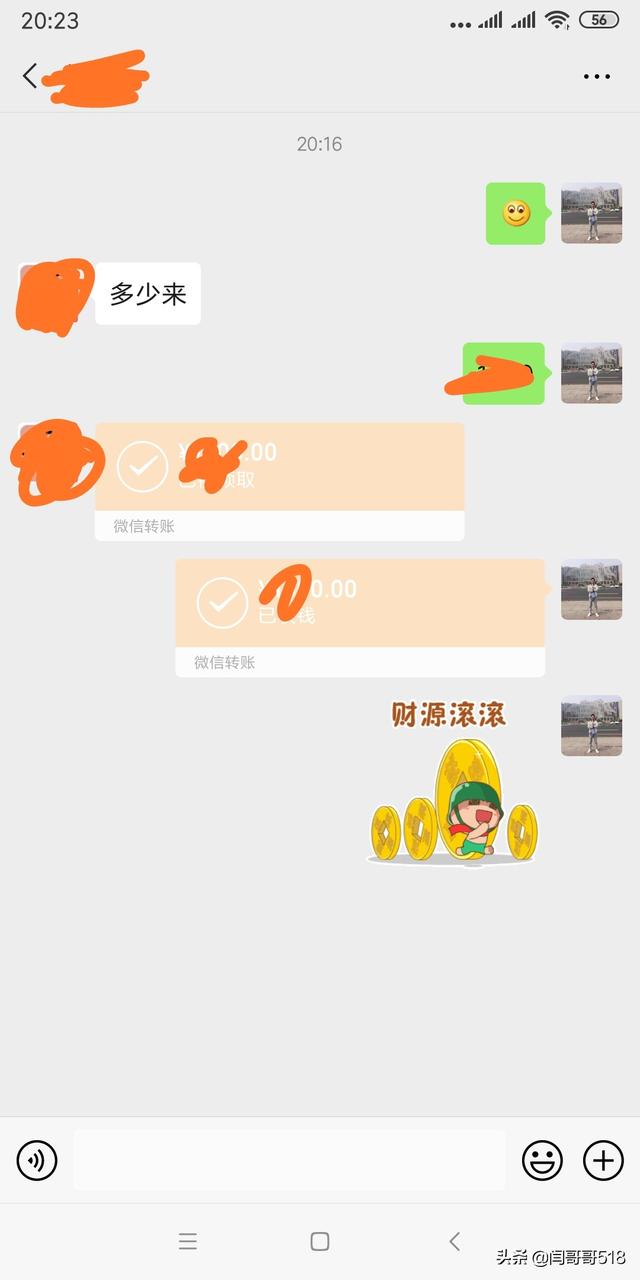The image size is (640, 1280).
Task: Tap my avatar next to 财源滚滚 sticker
Action: tap(591, 726)
